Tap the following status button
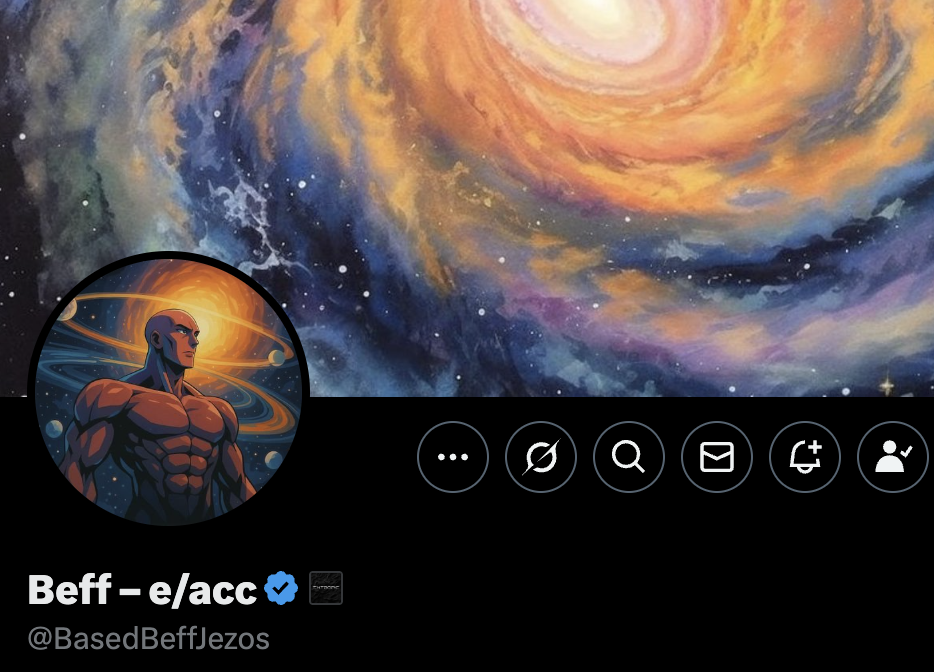Screen dimensions: 934x672 tap(893, 457)
